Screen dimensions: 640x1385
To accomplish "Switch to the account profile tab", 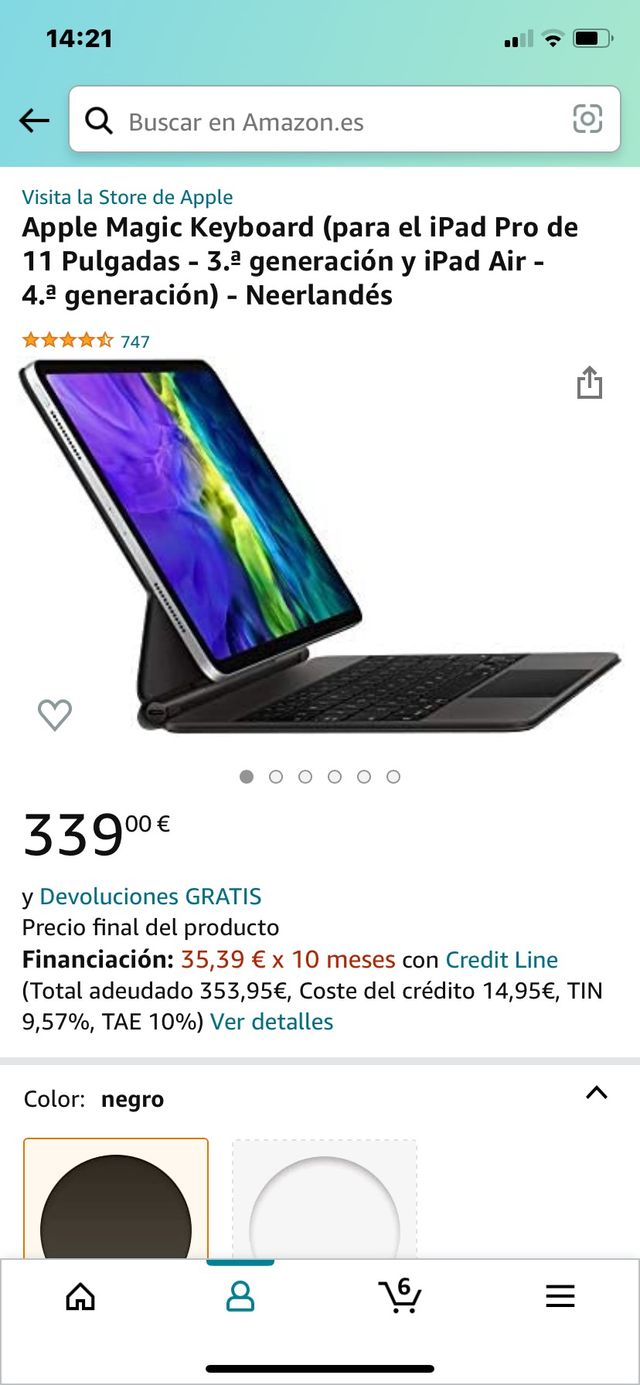I will [240, 1297].
